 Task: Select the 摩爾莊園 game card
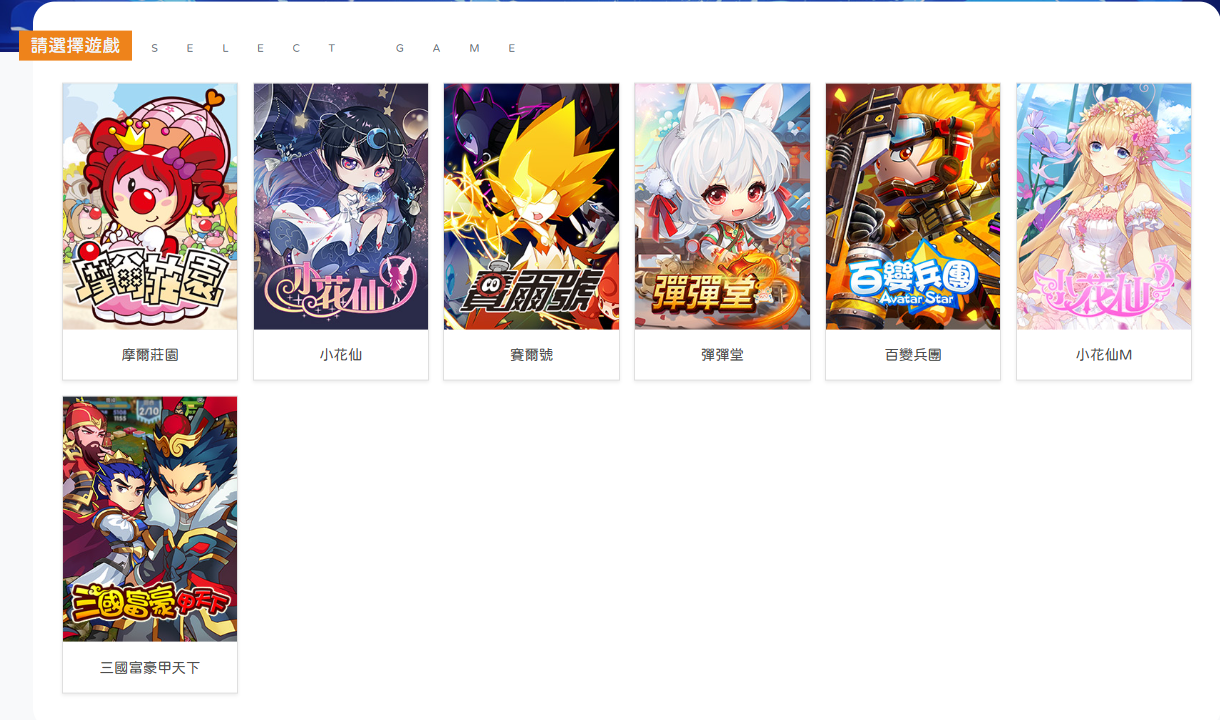pos(150,230)
